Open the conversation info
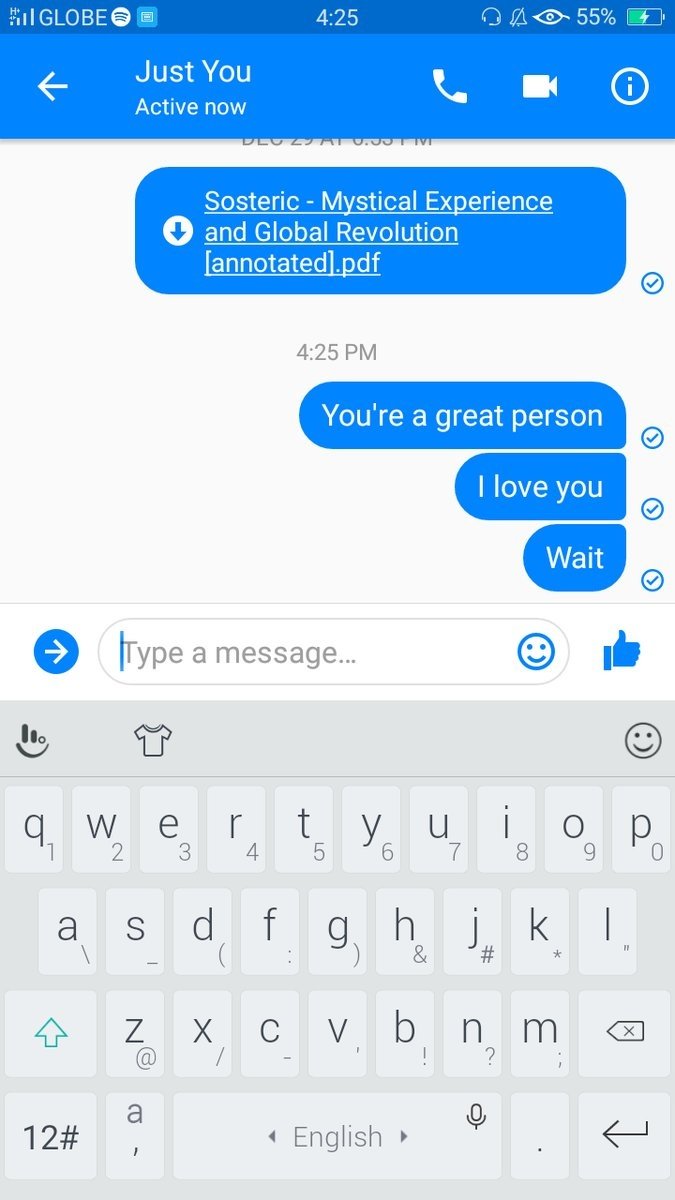 pyautogui.click(x=629, y=87)
